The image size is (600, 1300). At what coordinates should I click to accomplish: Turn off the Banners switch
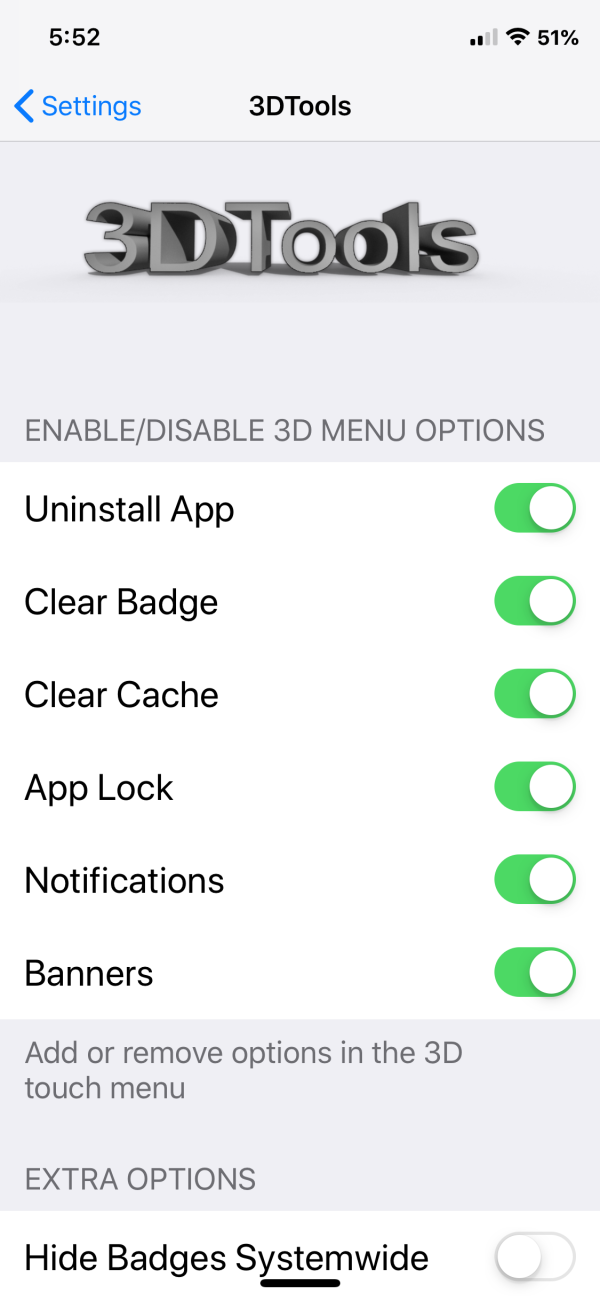pos(535,974)
